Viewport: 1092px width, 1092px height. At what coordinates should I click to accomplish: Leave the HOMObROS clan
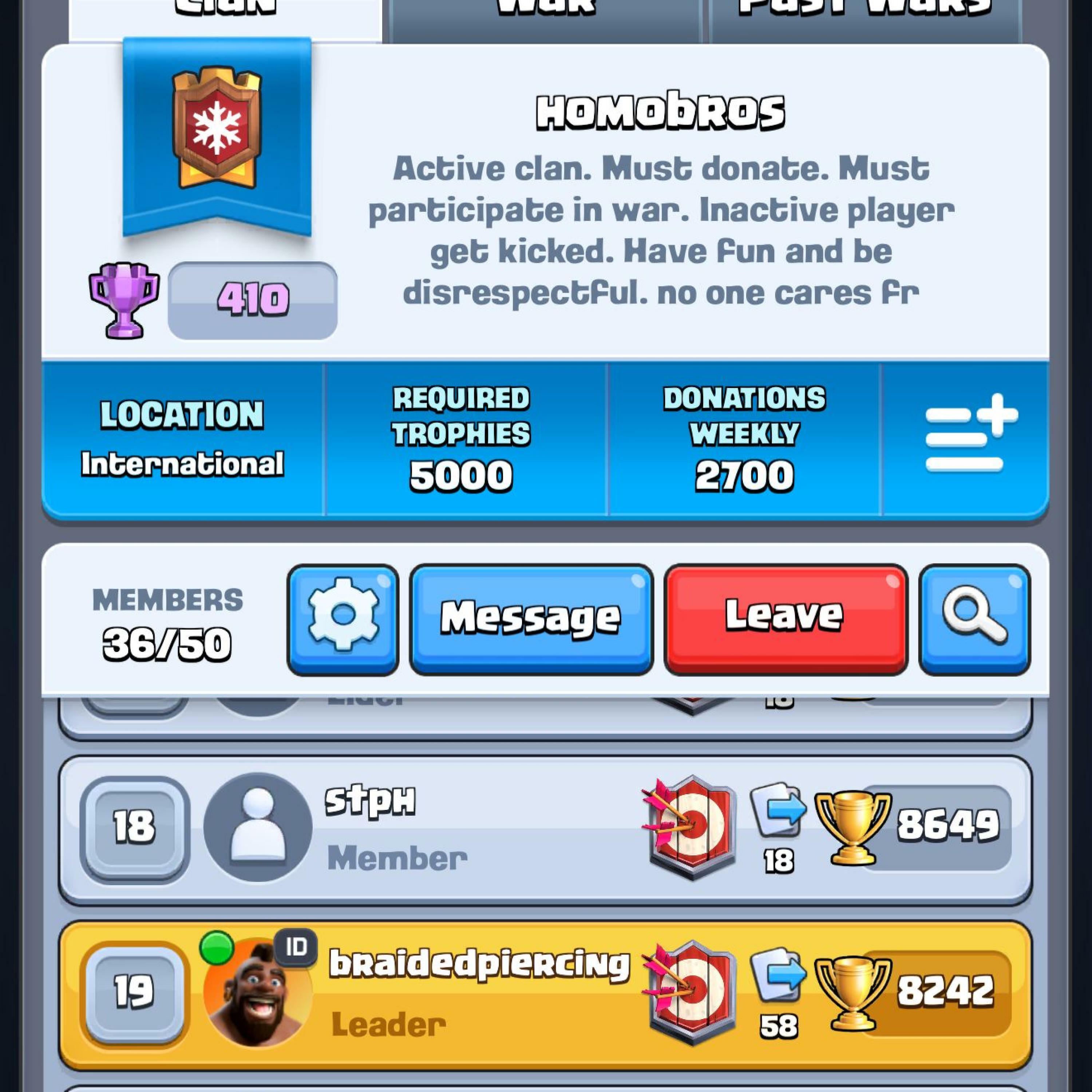pos(785,619)
